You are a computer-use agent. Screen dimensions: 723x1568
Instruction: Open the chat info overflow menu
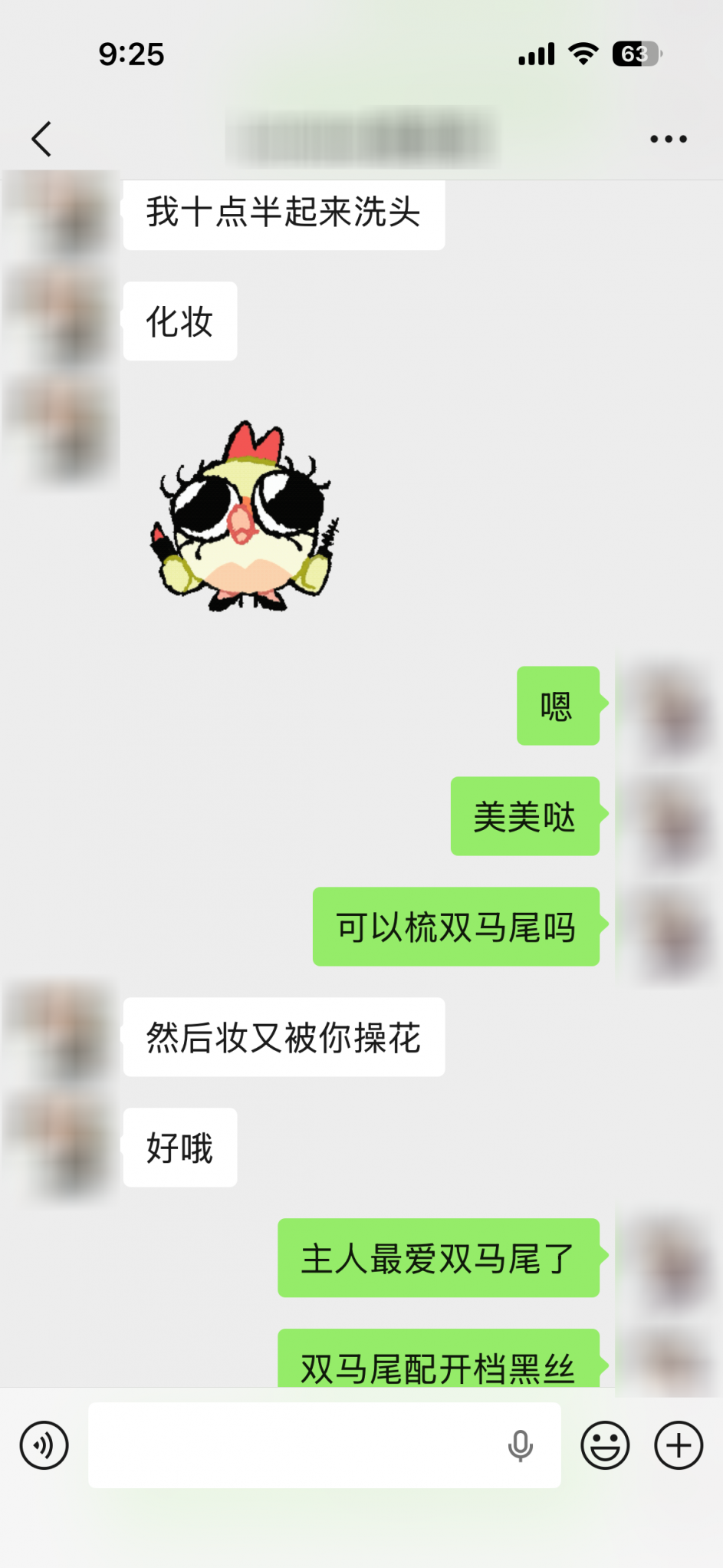pos(668,139)
